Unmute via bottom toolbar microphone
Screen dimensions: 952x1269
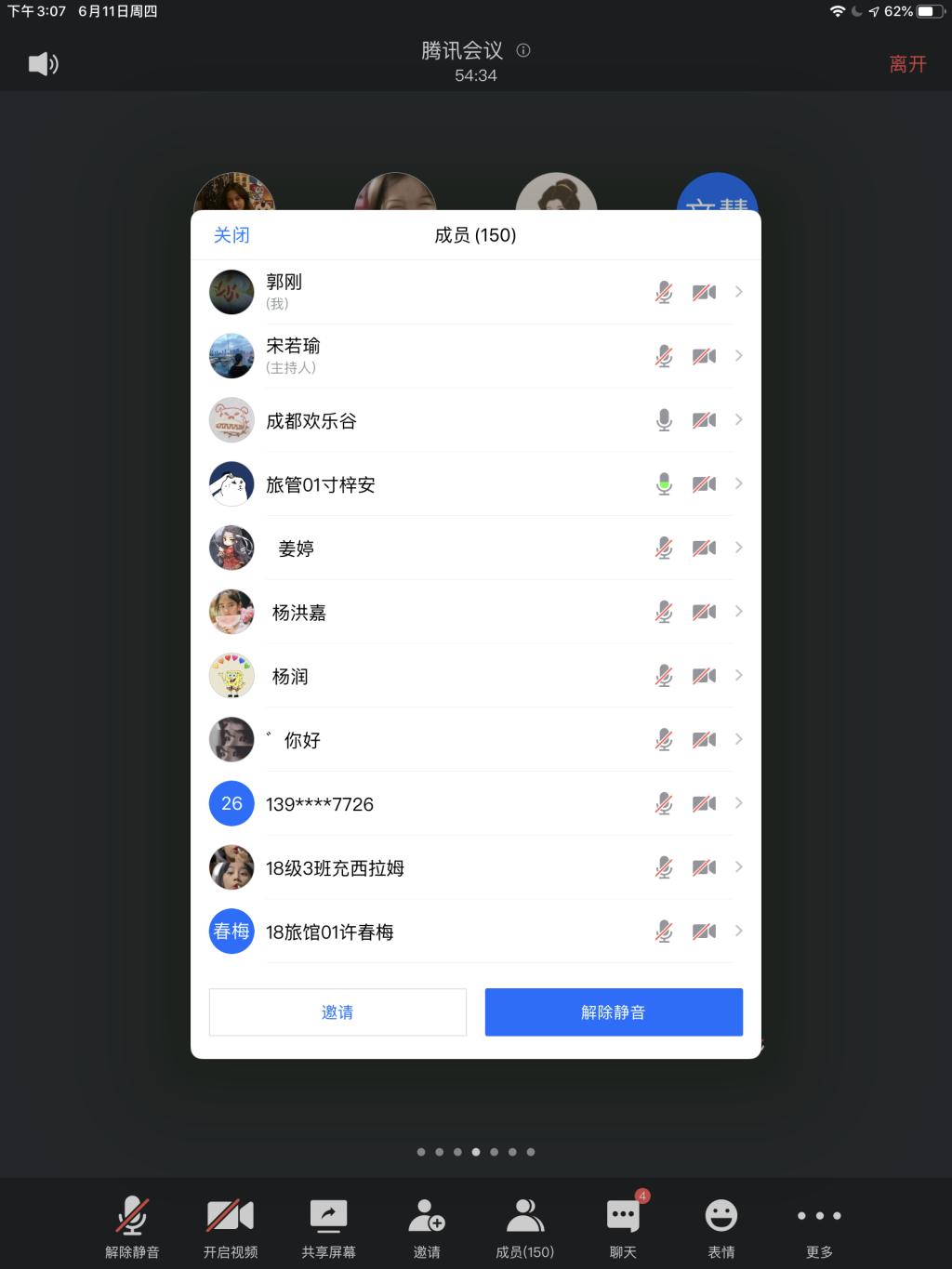[x=132, y=1226]
